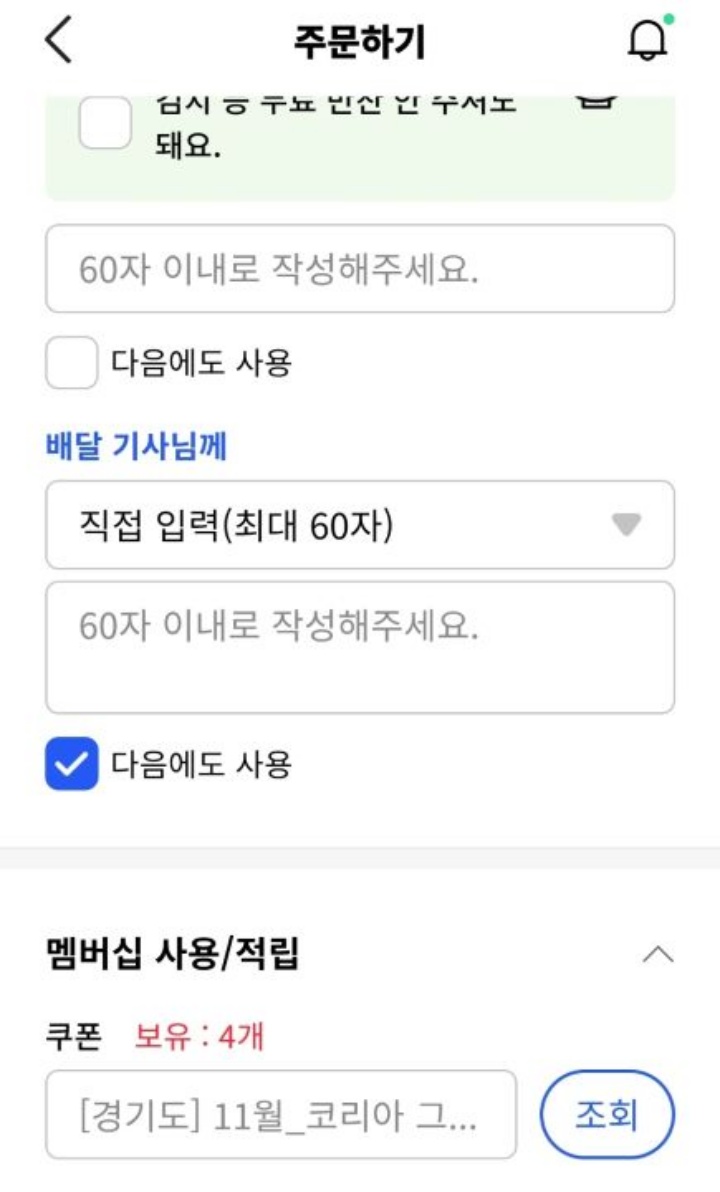Tap the 주문하기 title at top
Screen dimensions: 720x1192
pyautogui.click(x=360, y=38)
